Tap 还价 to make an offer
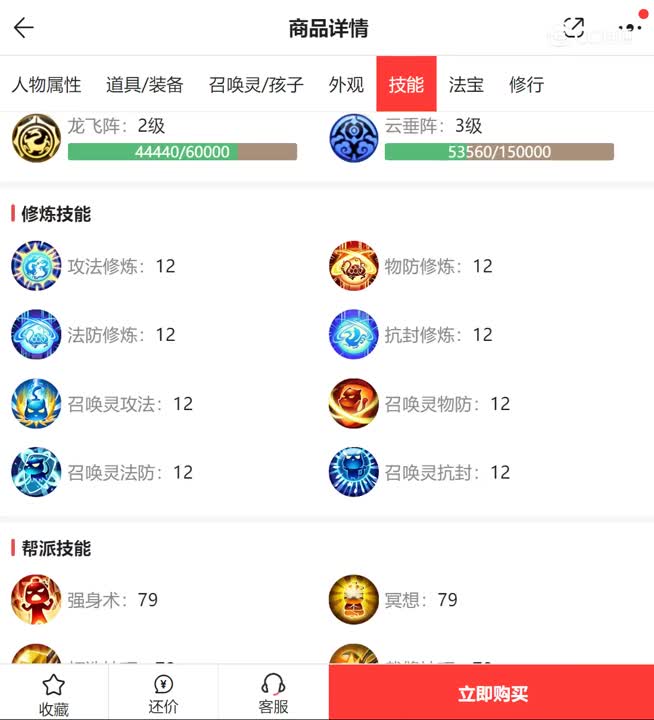 163,694
